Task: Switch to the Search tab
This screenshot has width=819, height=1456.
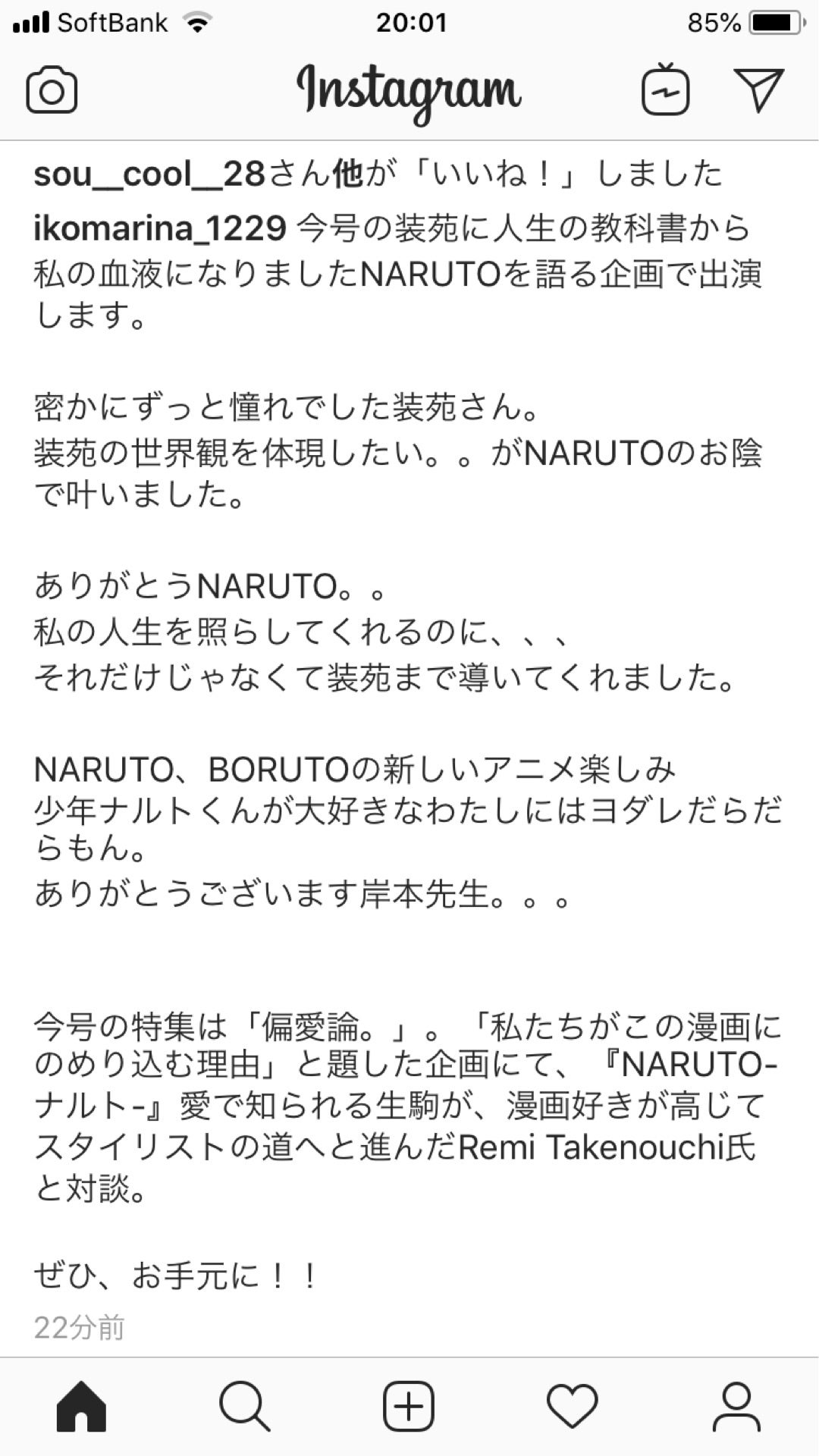Action: 244,1407
